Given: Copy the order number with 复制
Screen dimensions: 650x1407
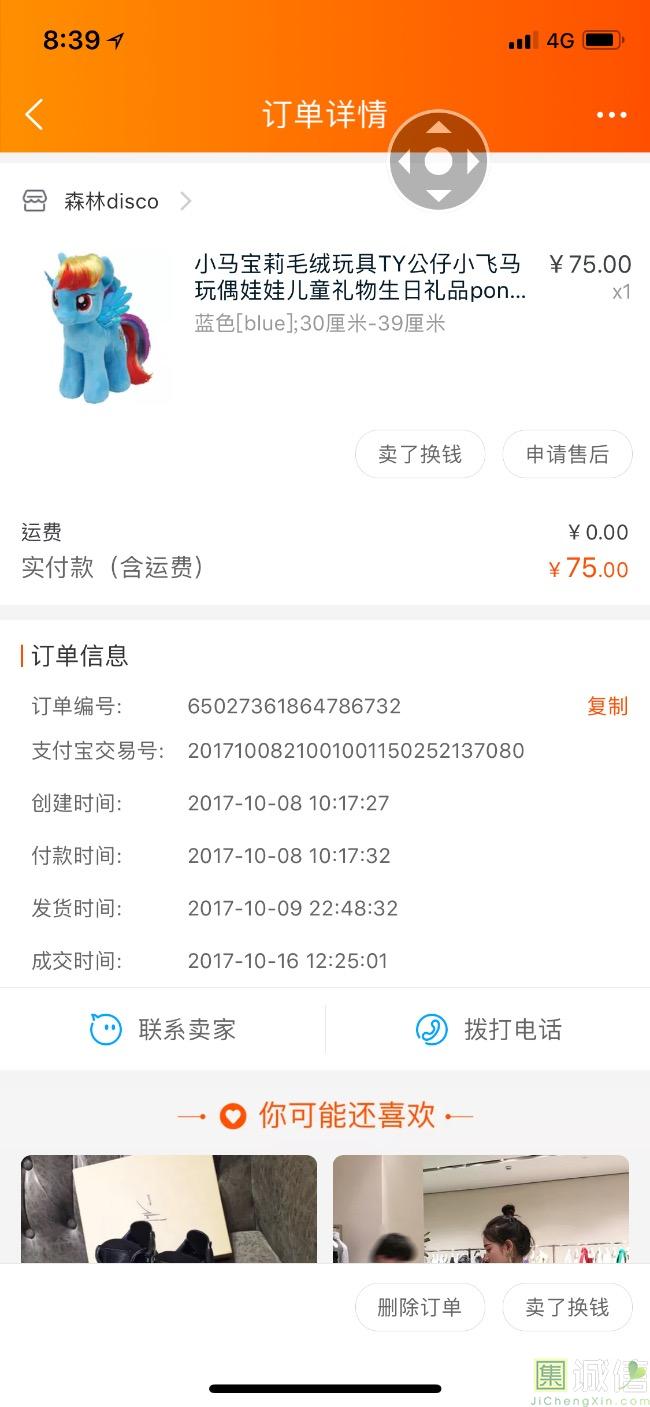Looking at the screenshot, I should pyautogui.click(x=606, y=706).
